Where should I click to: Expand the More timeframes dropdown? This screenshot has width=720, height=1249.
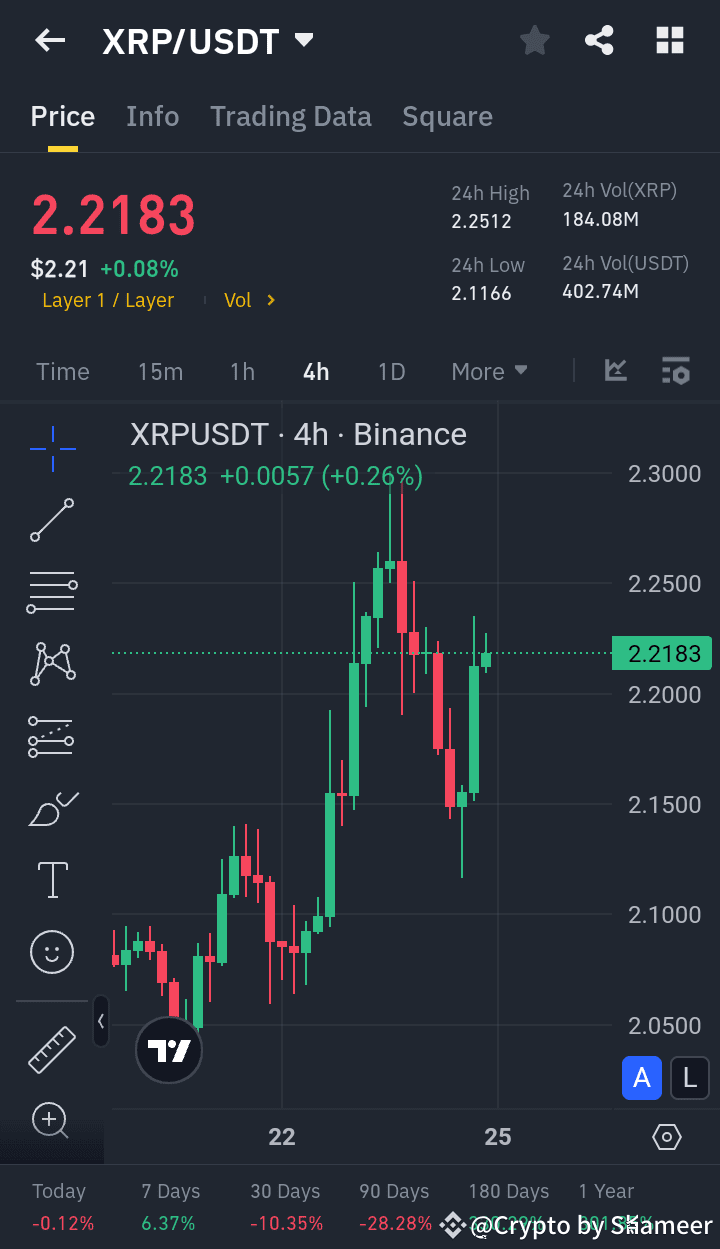489,371
